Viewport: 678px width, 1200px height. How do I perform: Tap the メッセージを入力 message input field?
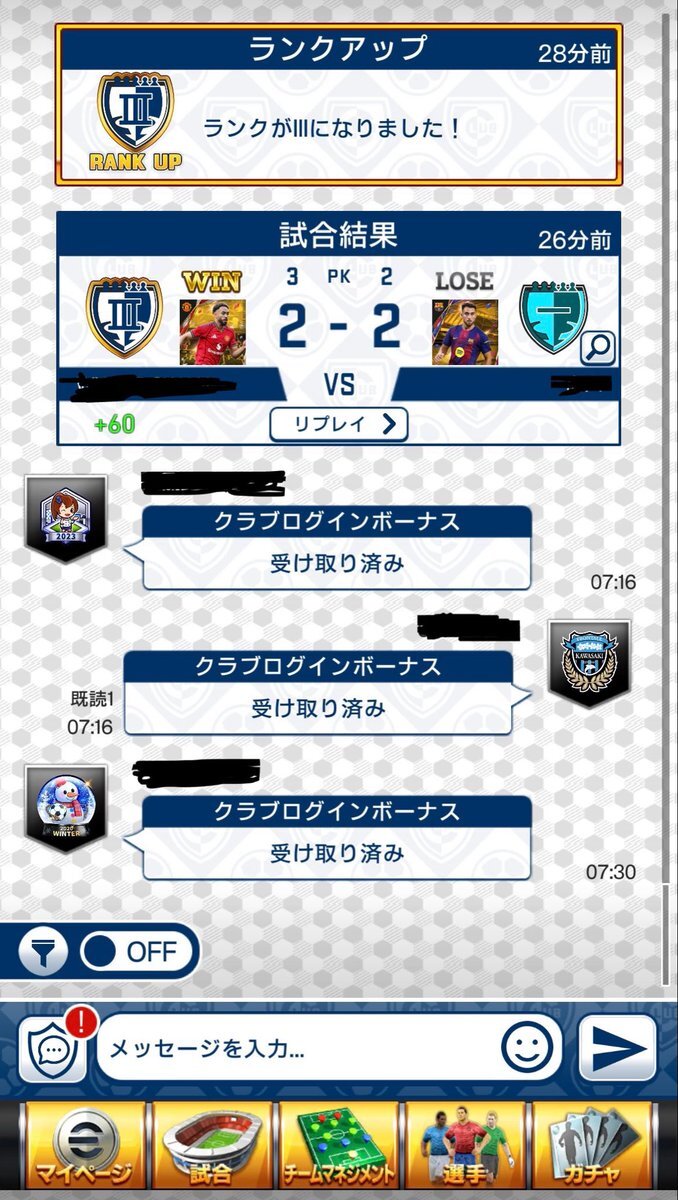click(x=329, y=1048)
